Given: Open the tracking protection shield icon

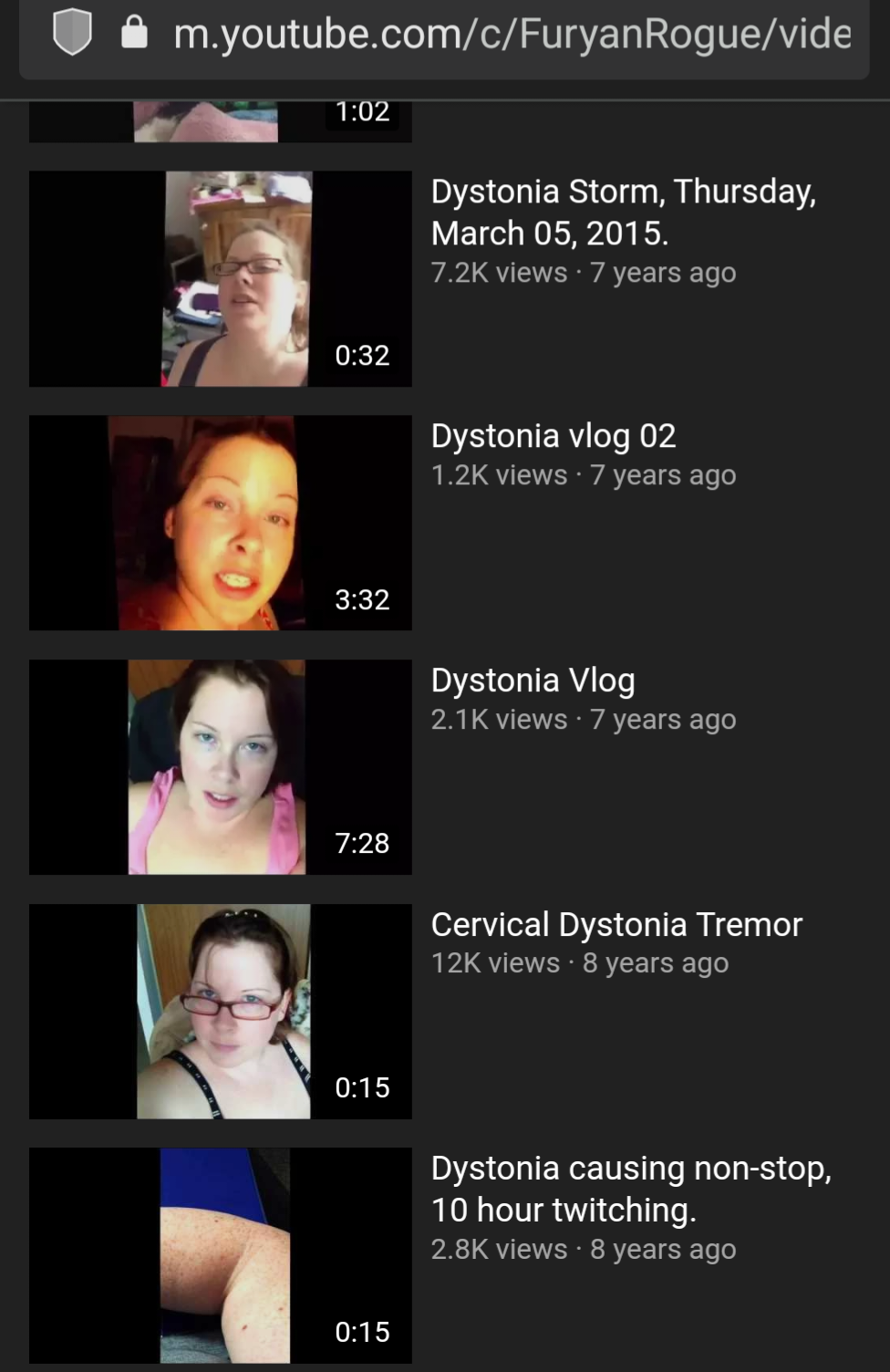Looking at the screenshot, I should pyautogui.click(x=72, y=33).
